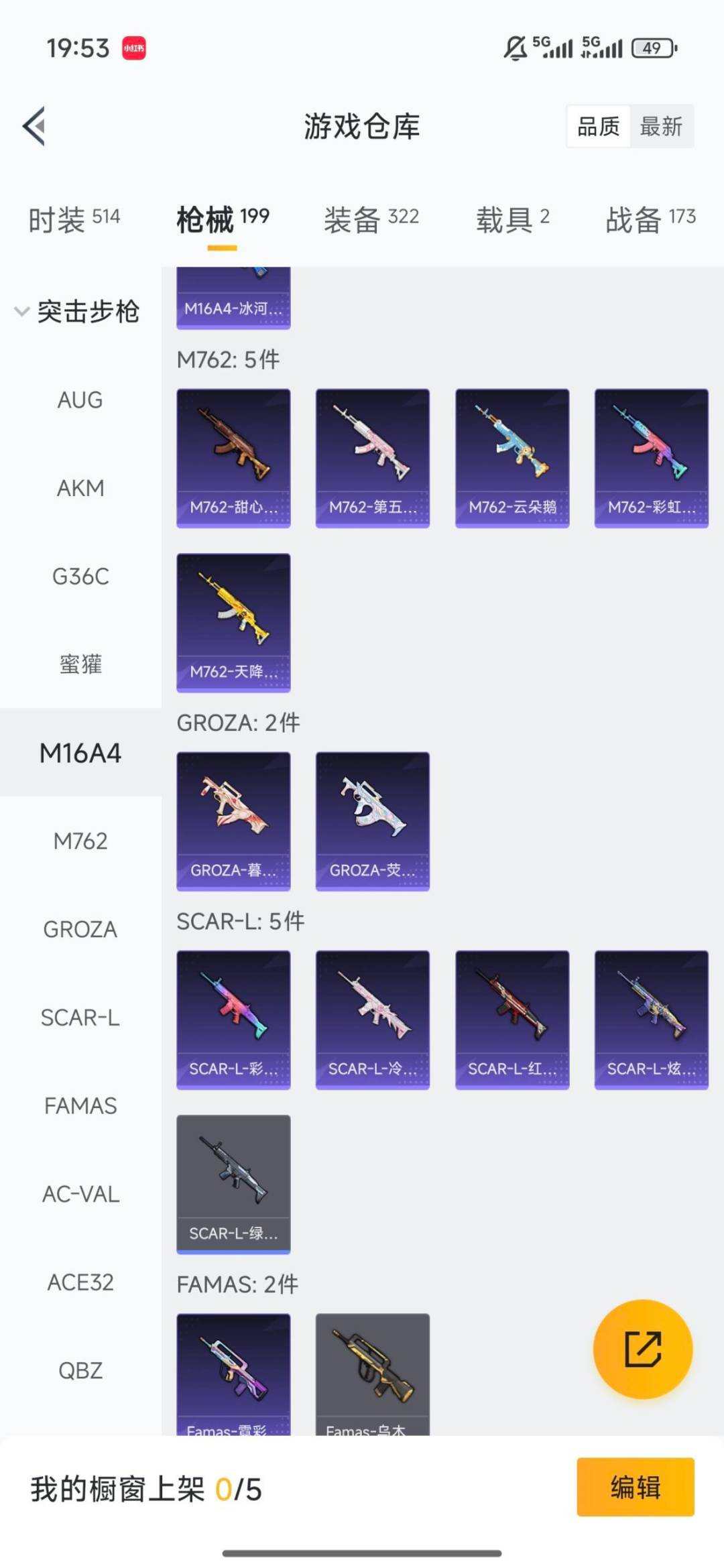Select GROZA in the side list
The width and height of the screenshot is (724, 1568).
pyautogui.click(x=80, y=929)
